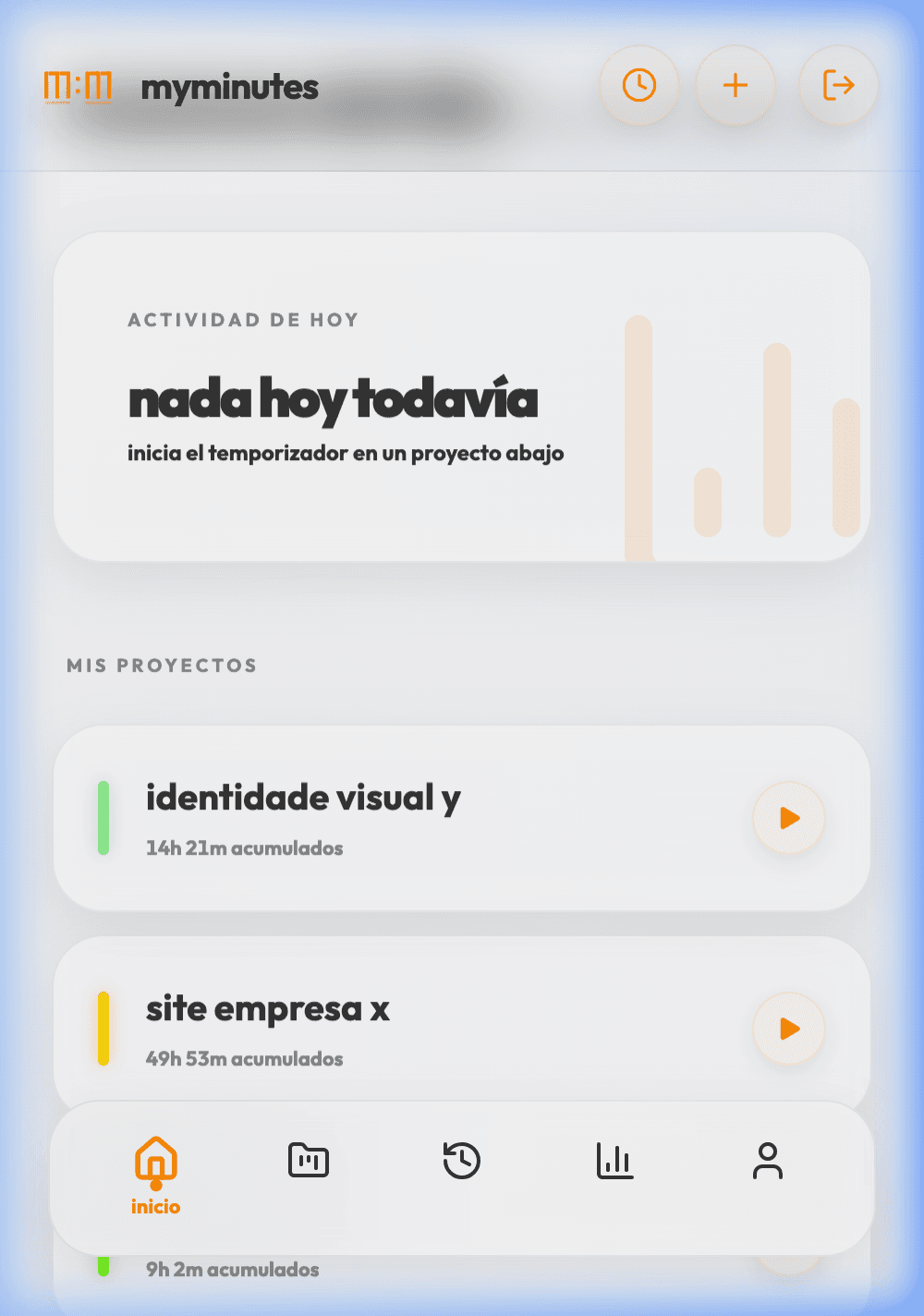Select the inicio home icon

pyautogui.click(x=156, y=1161)
